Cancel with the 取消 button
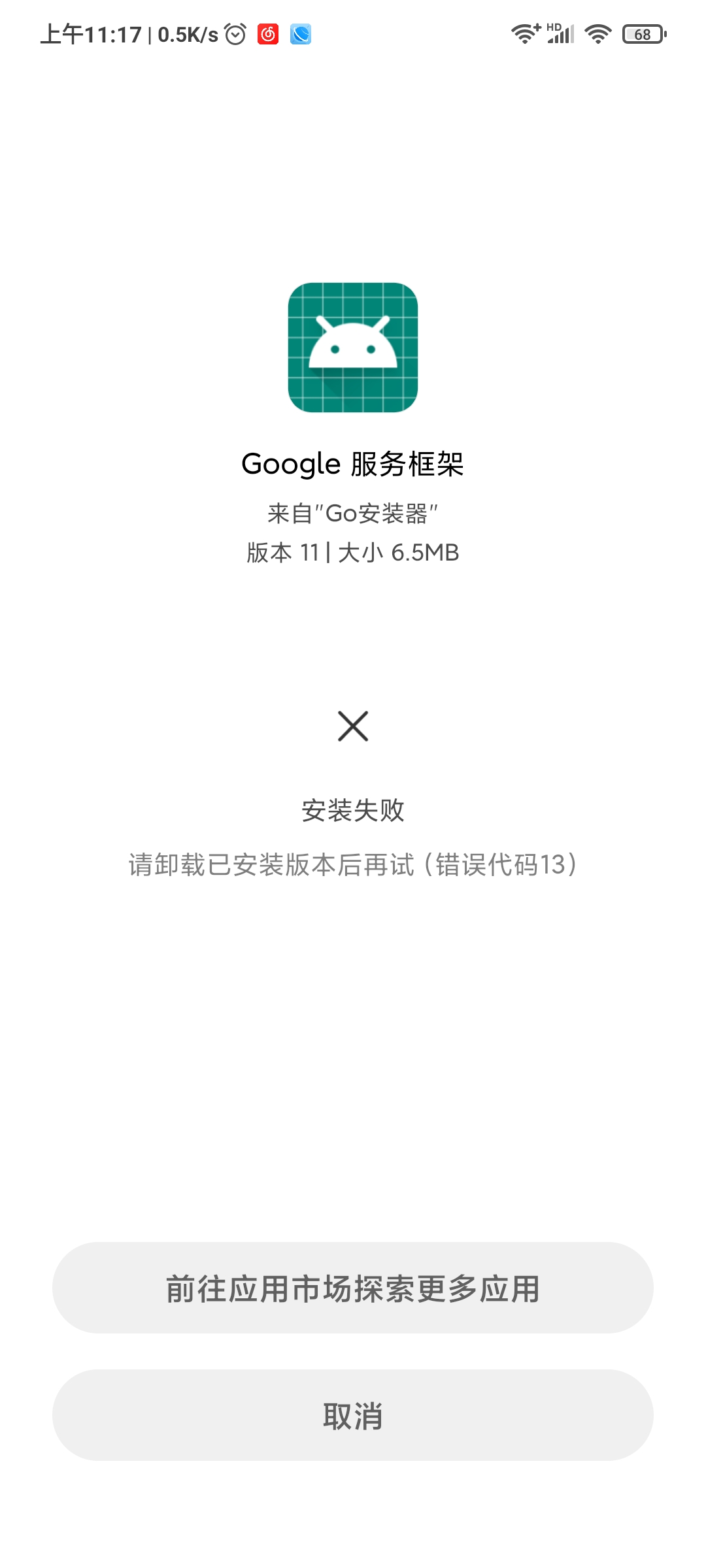The image size is (706, 1568). coord(353,1415)
